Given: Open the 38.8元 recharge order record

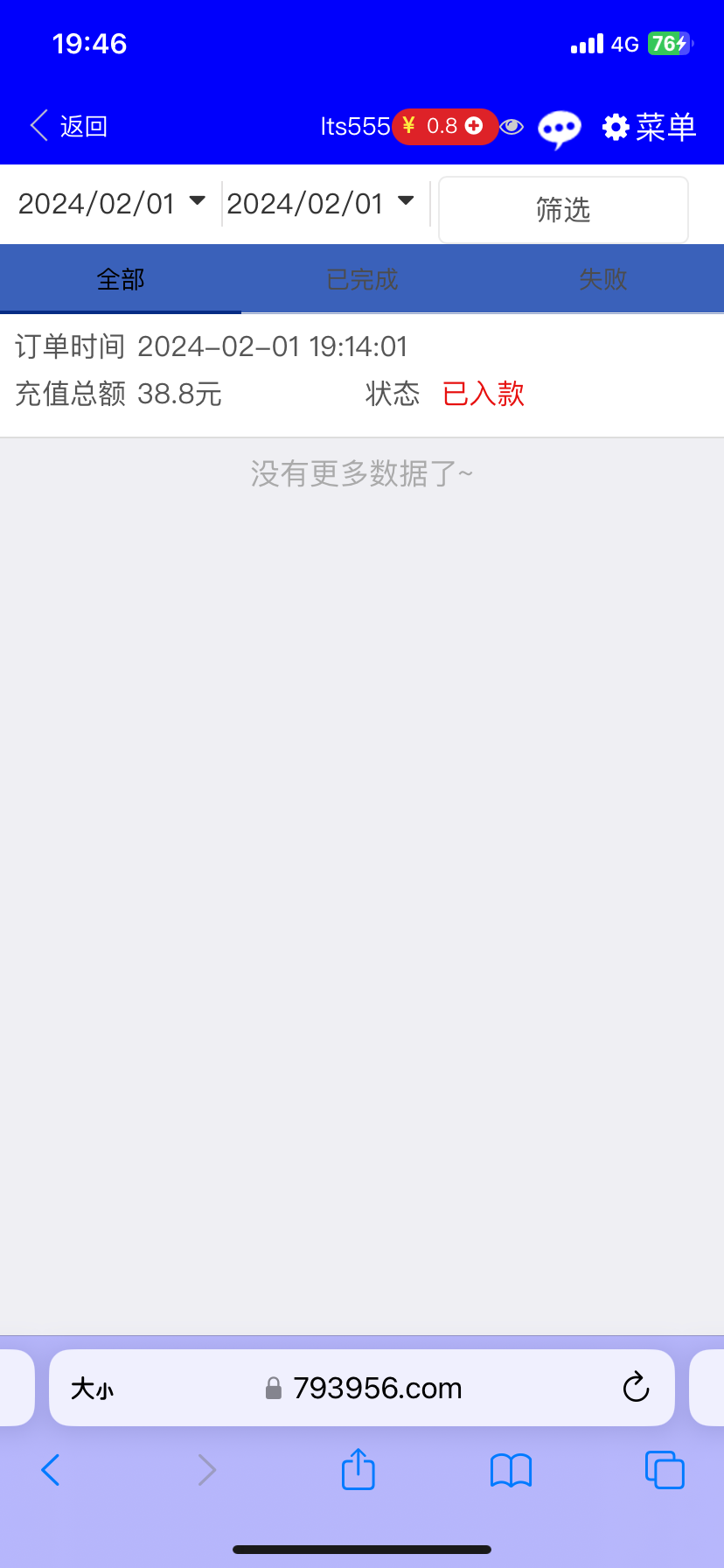Looking at the screenshot, I should pyautogui.click(x=362, y=371).
